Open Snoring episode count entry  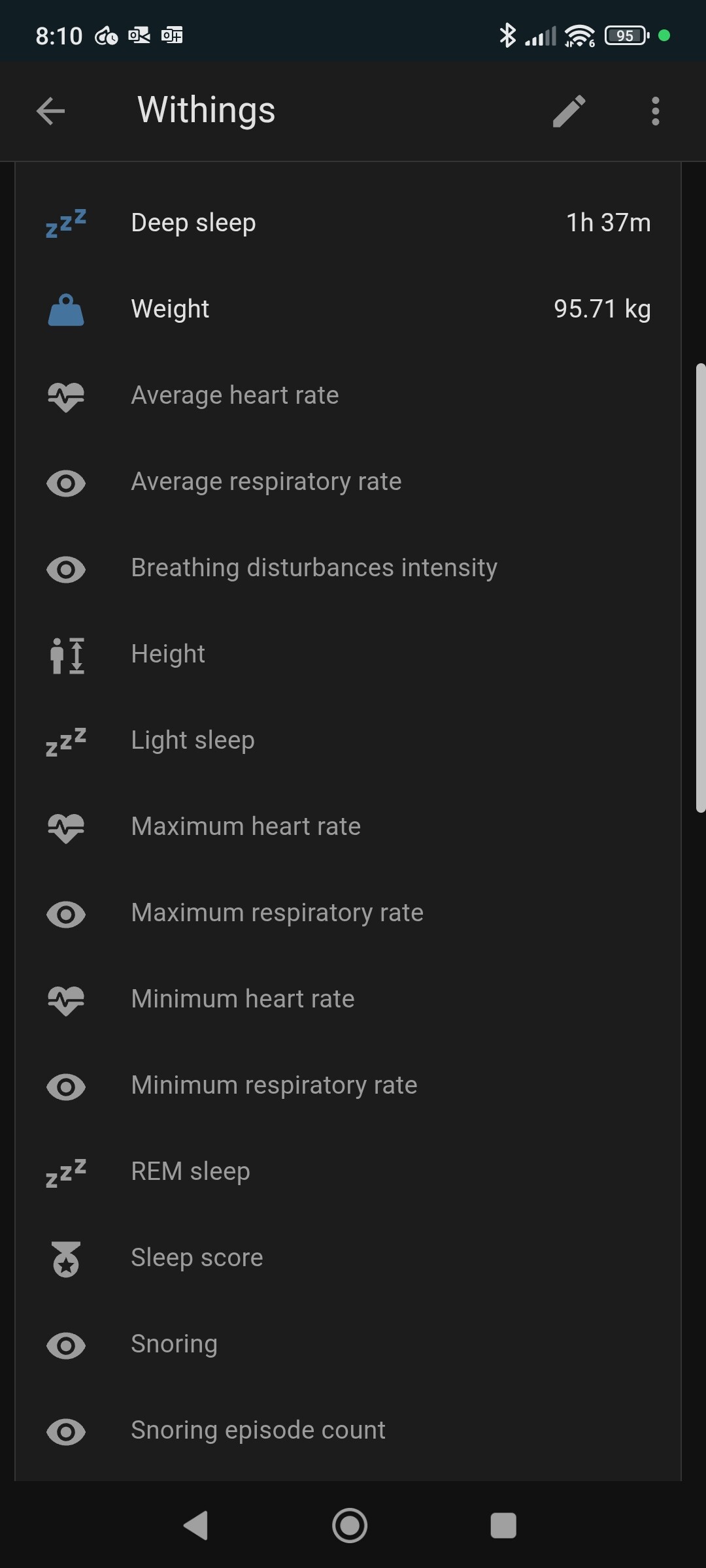[348, 1430]
